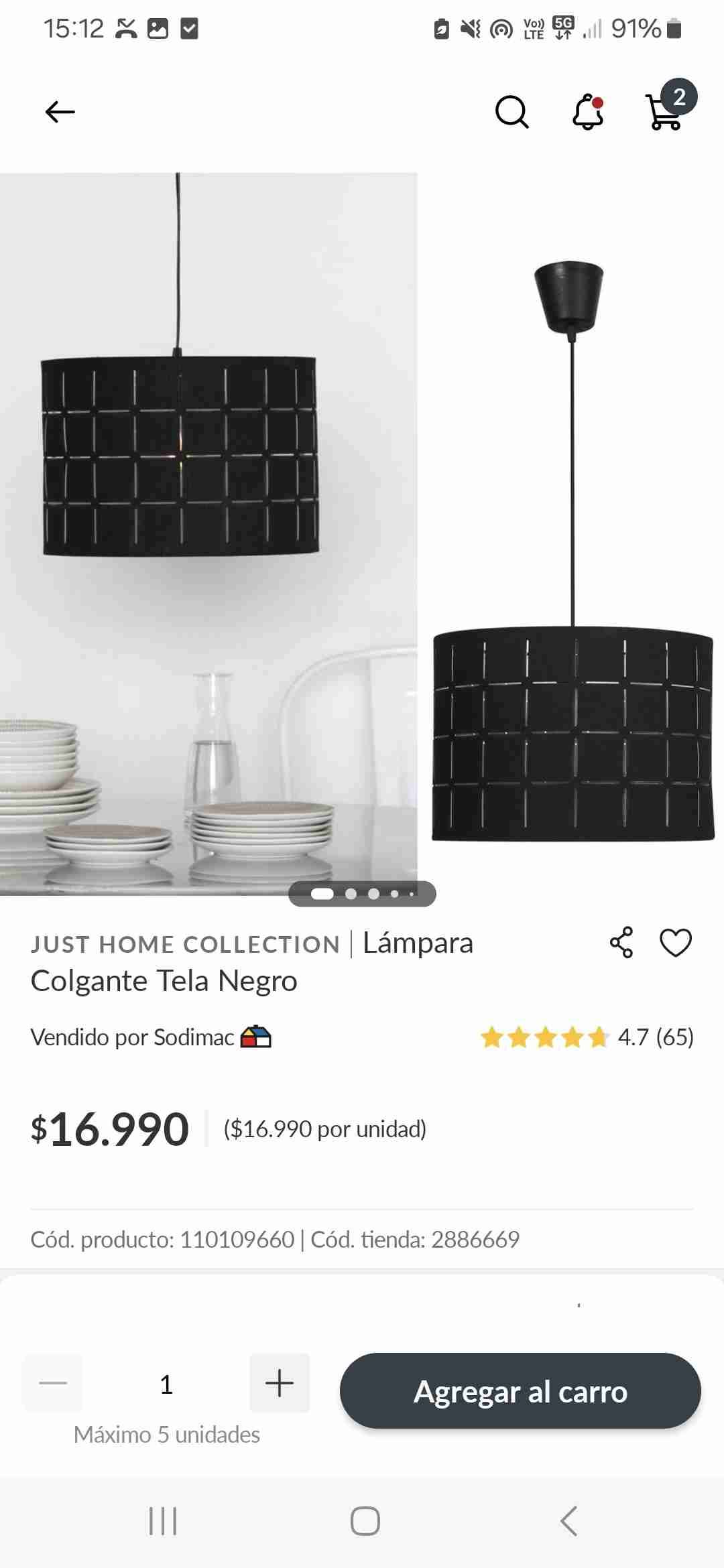724x1568 pixels.
Task: Open the notifications bell
Action: (587, 113)
